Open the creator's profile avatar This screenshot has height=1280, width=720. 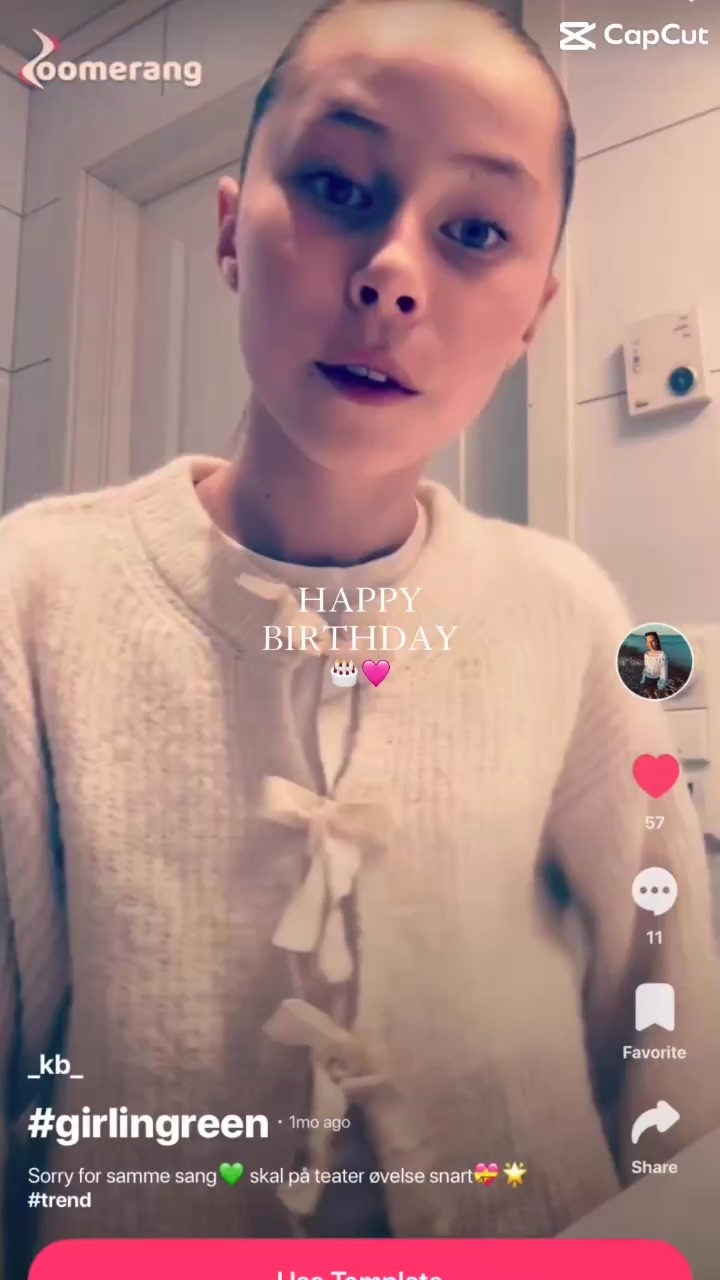655,662
